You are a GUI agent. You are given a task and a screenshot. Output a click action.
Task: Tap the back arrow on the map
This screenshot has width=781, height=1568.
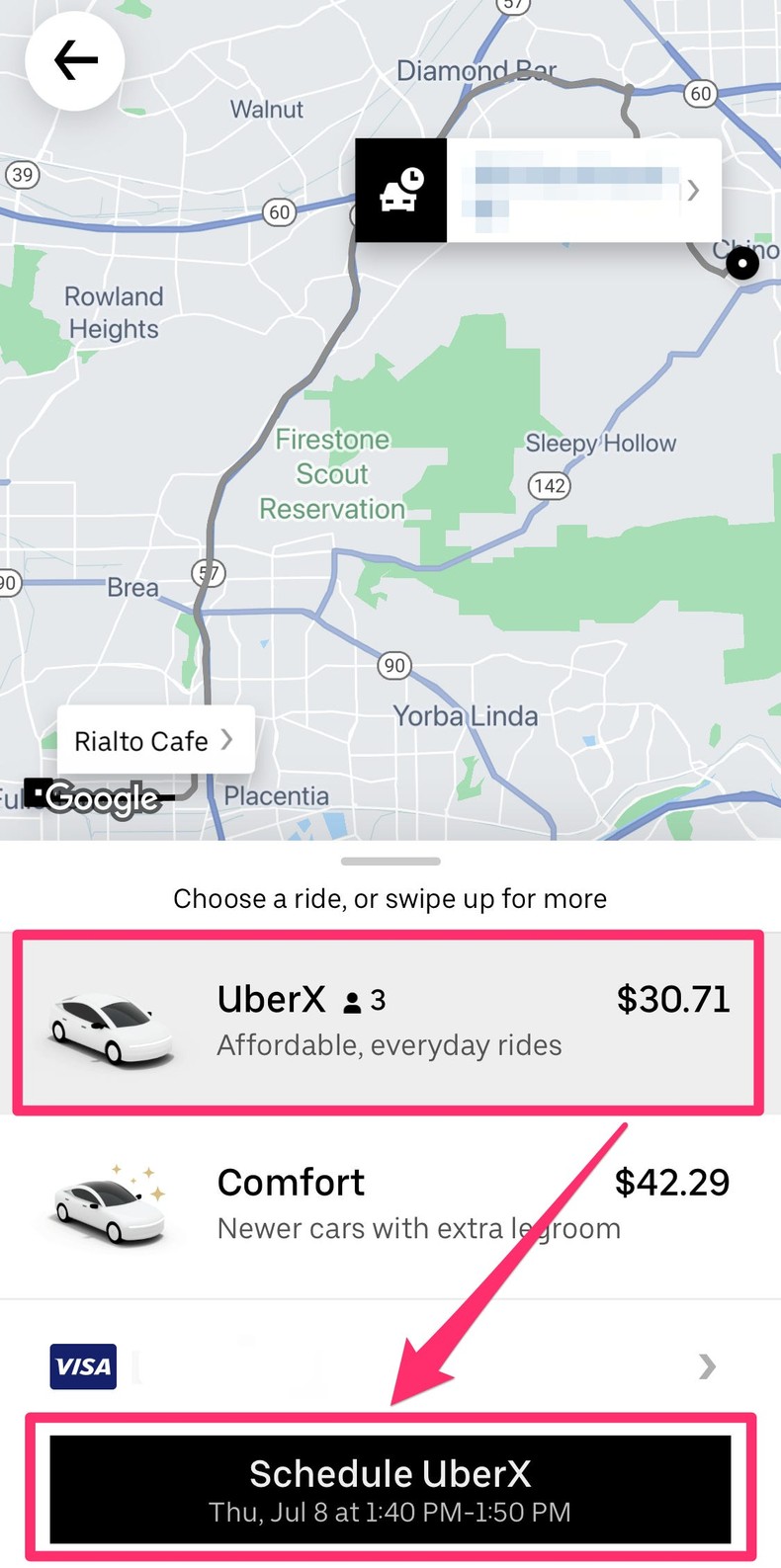pos(74,60)
